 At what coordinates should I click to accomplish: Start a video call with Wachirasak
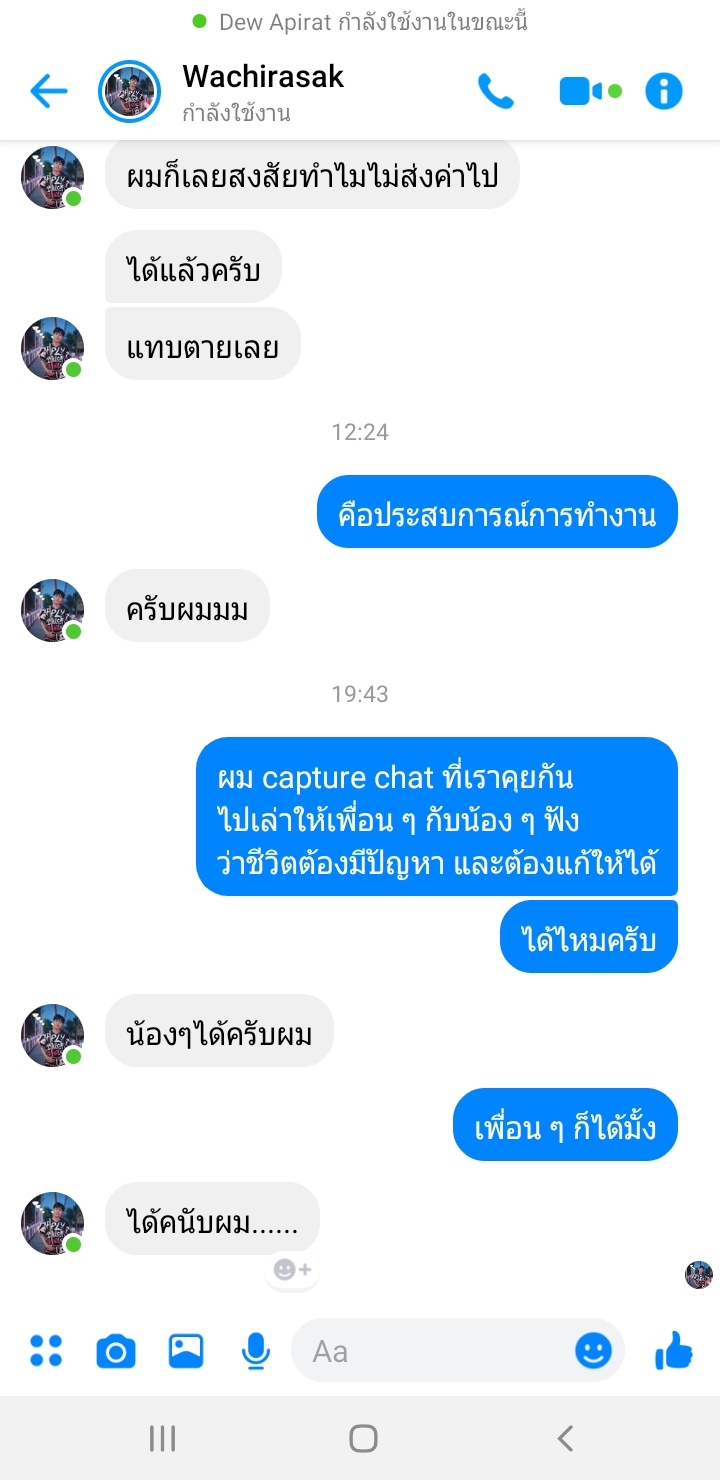point(581,92)
